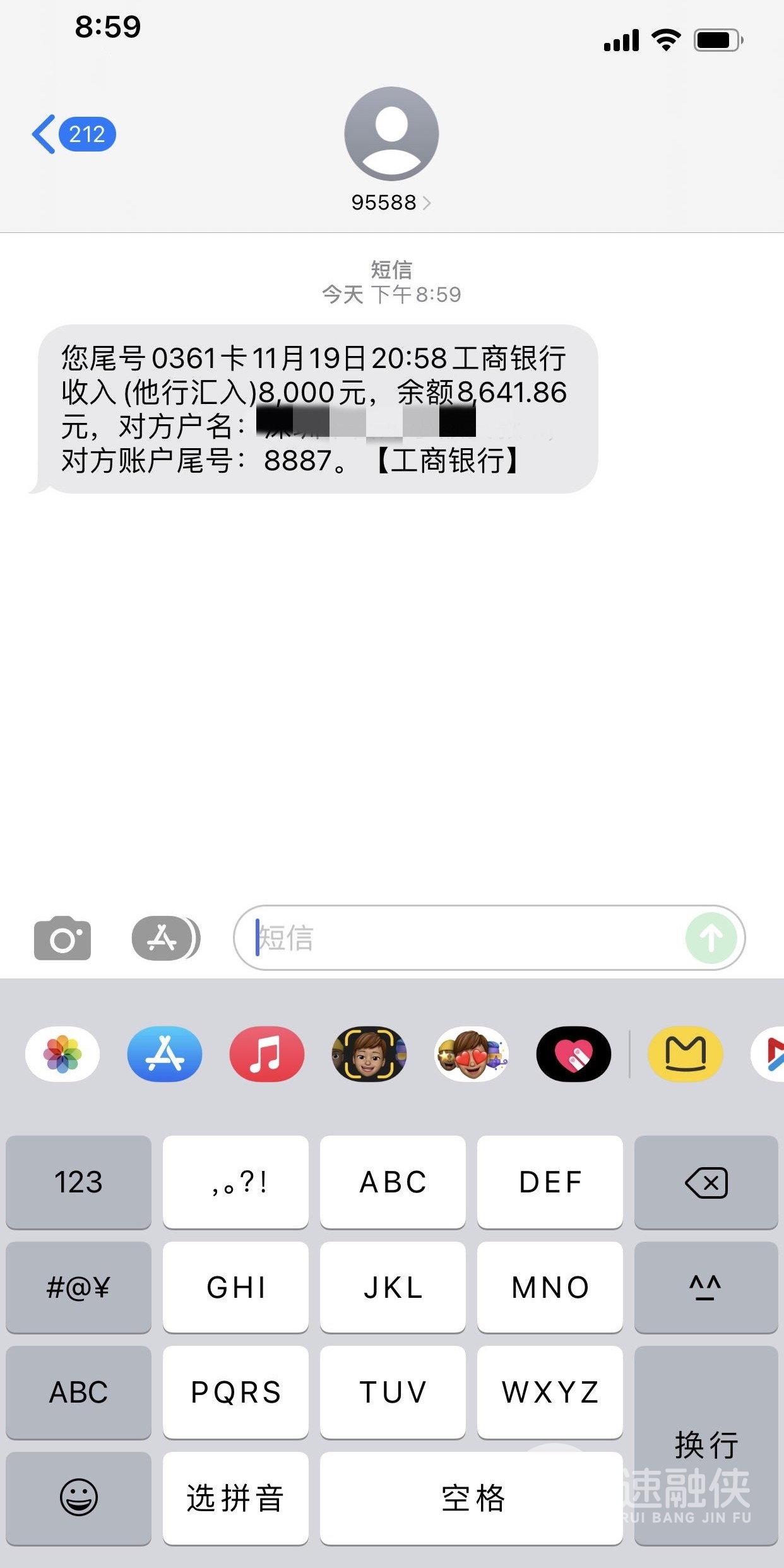Image resolution: width=784 pixels, height=1568 pixels.
Task: Open the Photos app in app strip
Action: (62, 1054)
